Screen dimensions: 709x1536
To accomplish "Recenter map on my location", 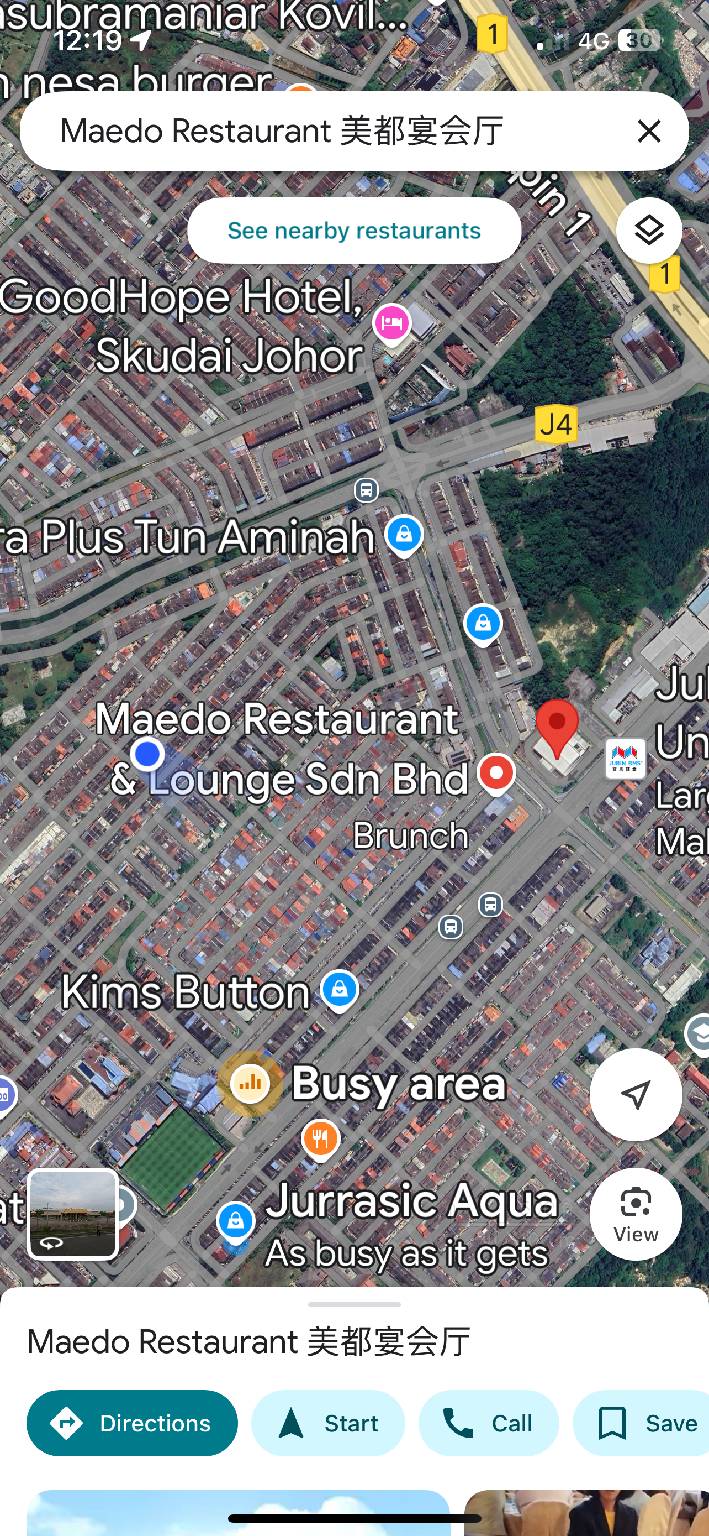I will click(635, 1095).
